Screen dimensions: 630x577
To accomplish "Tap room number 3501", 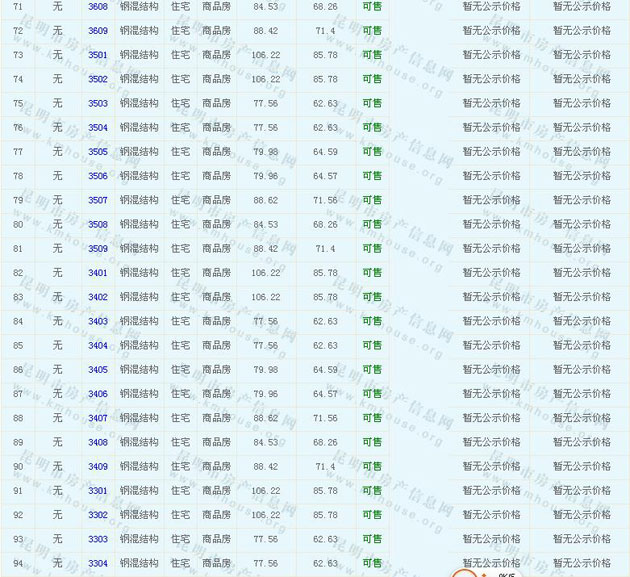I will coord(97,55).
